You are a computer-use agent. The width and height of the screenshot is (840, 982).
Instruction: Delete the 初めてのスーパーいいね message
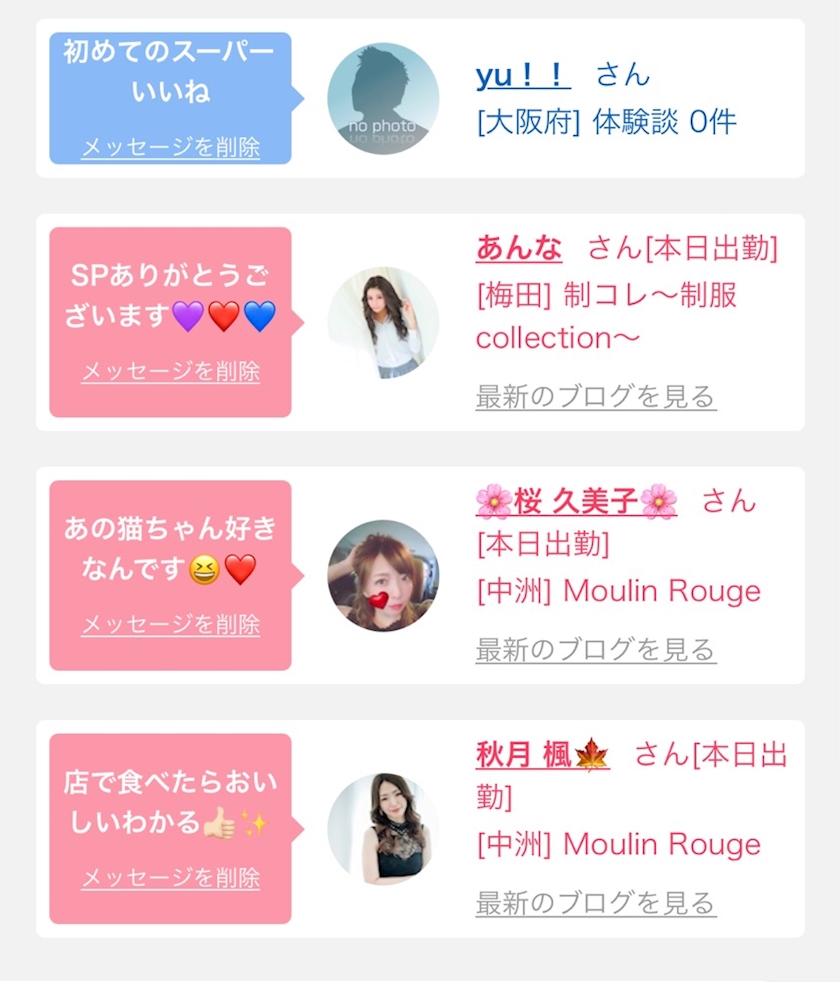[170, 147]
